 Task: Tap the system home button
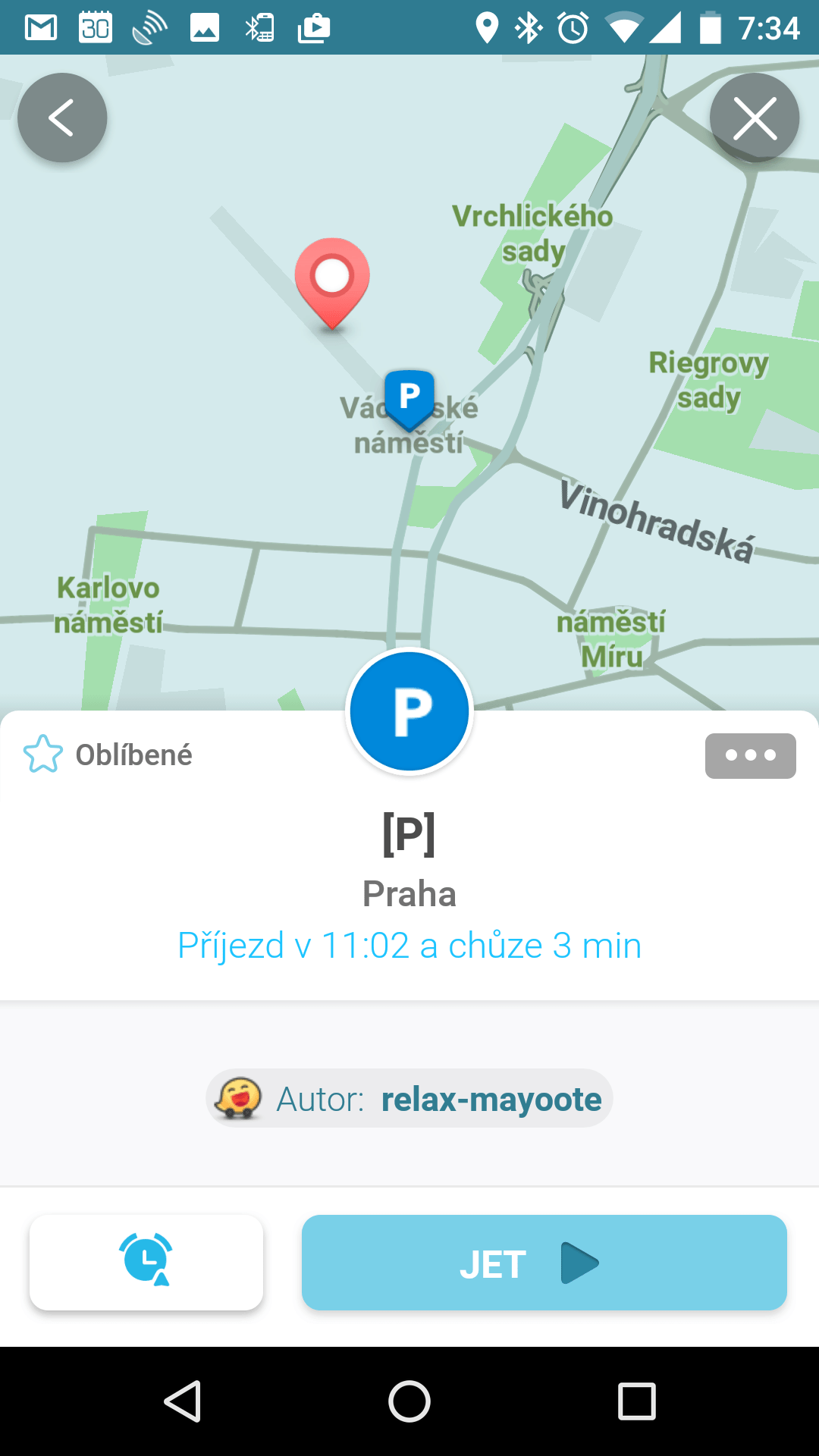(409, 1401)
